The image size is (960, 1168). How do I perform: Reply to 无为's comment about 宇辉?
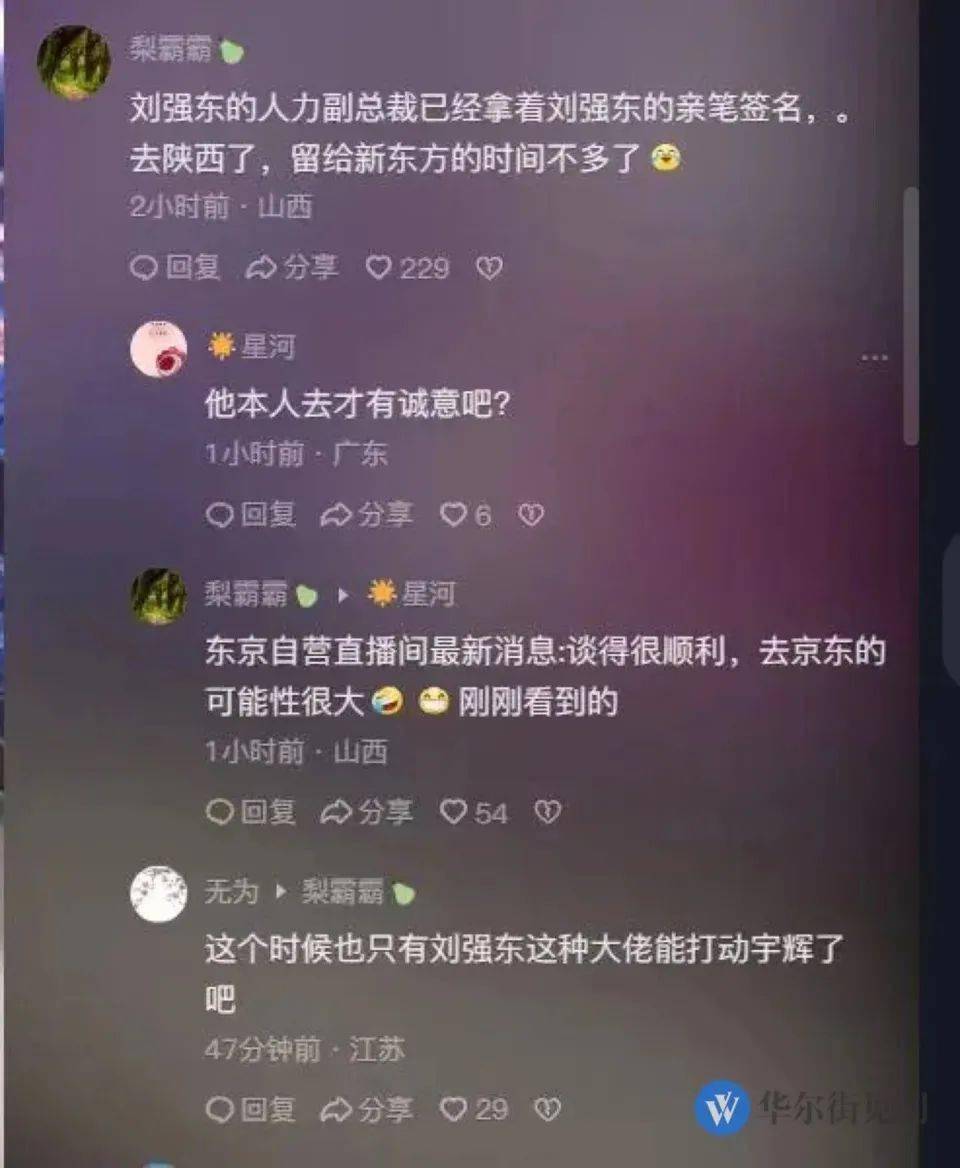click(x=251, y=1109)
